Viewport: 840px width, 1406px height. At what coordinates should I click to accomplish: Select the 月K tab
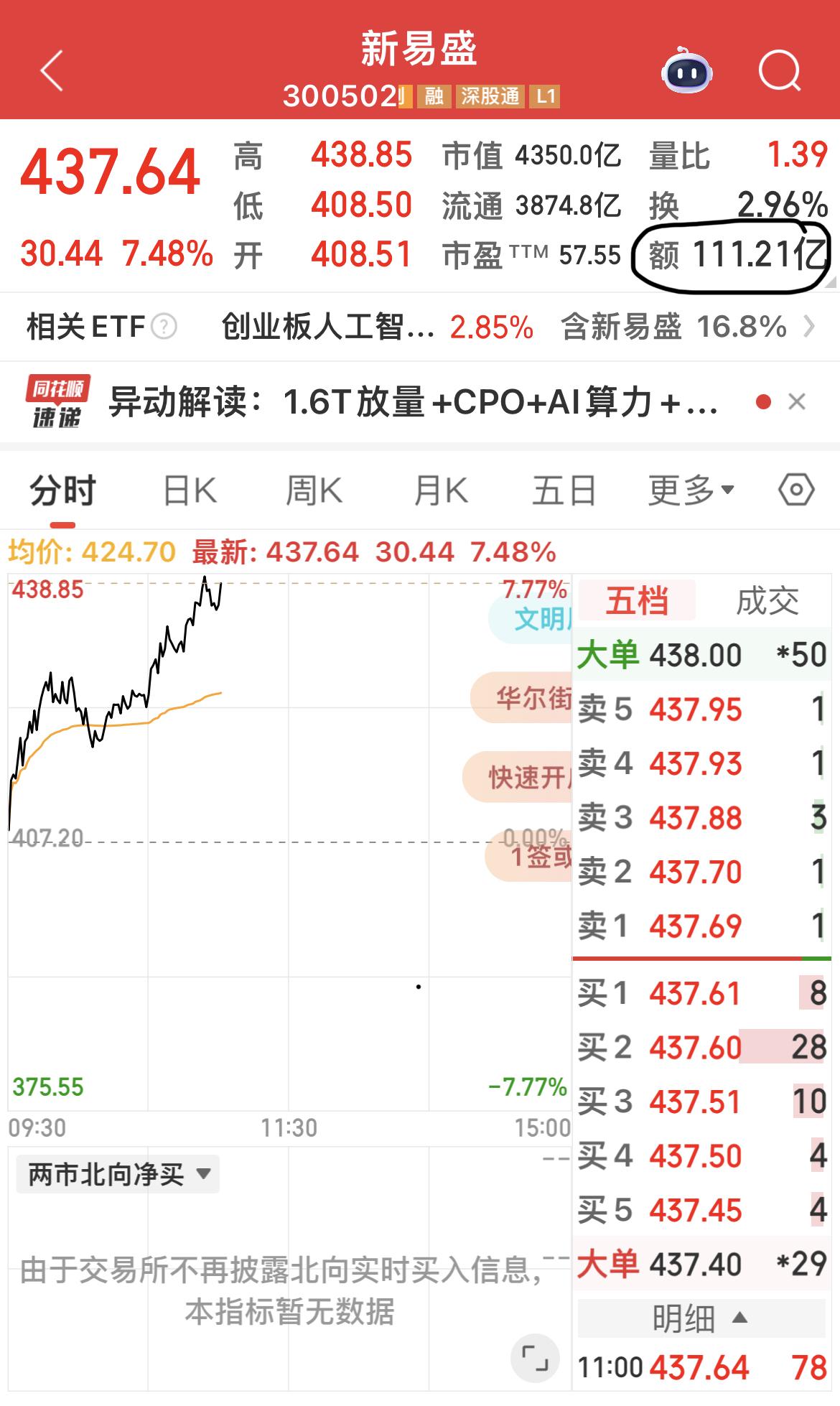tap(439, 489)
